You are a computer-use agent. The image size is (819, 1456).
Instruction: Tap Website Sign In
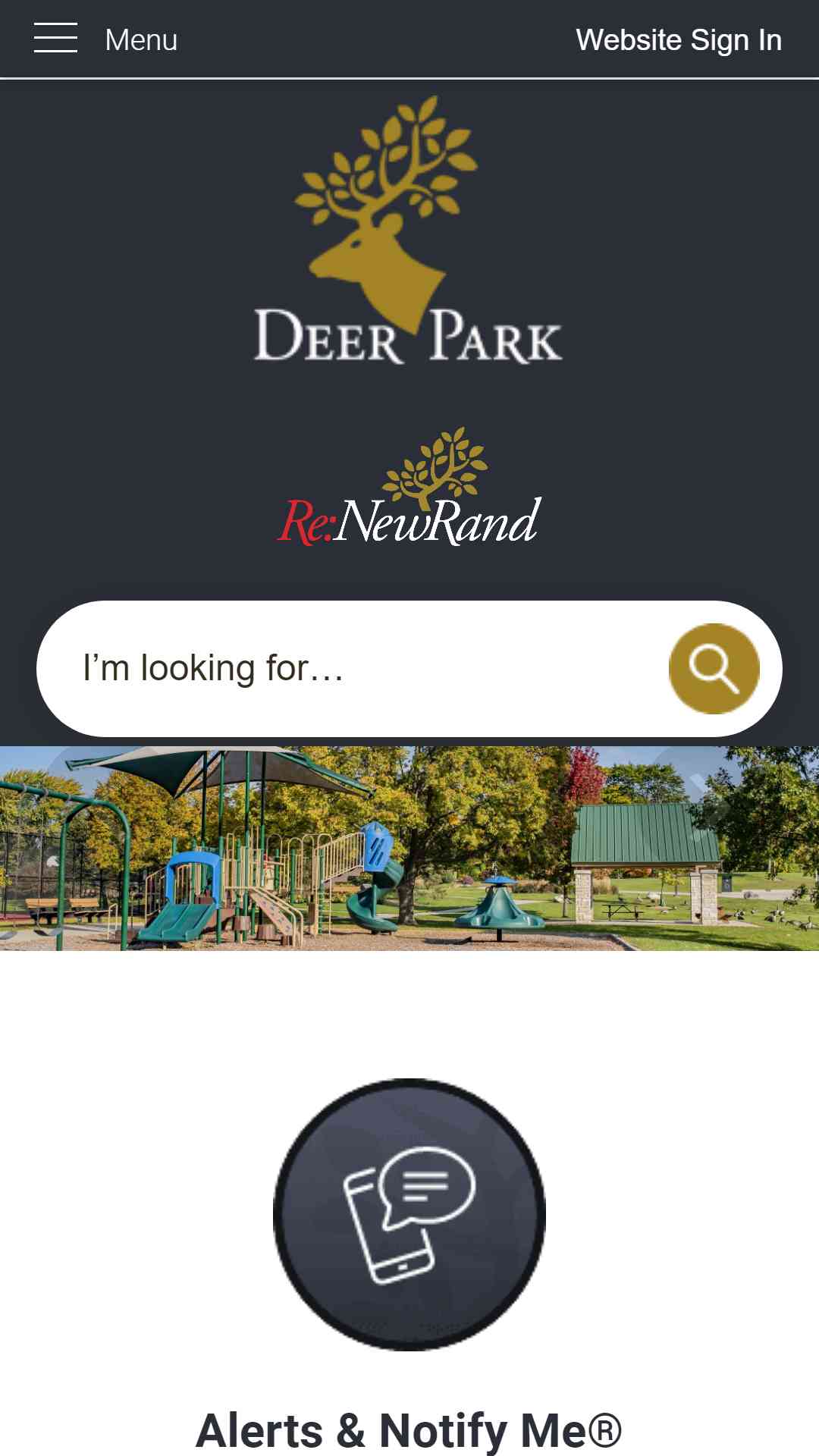coord(679,39)
